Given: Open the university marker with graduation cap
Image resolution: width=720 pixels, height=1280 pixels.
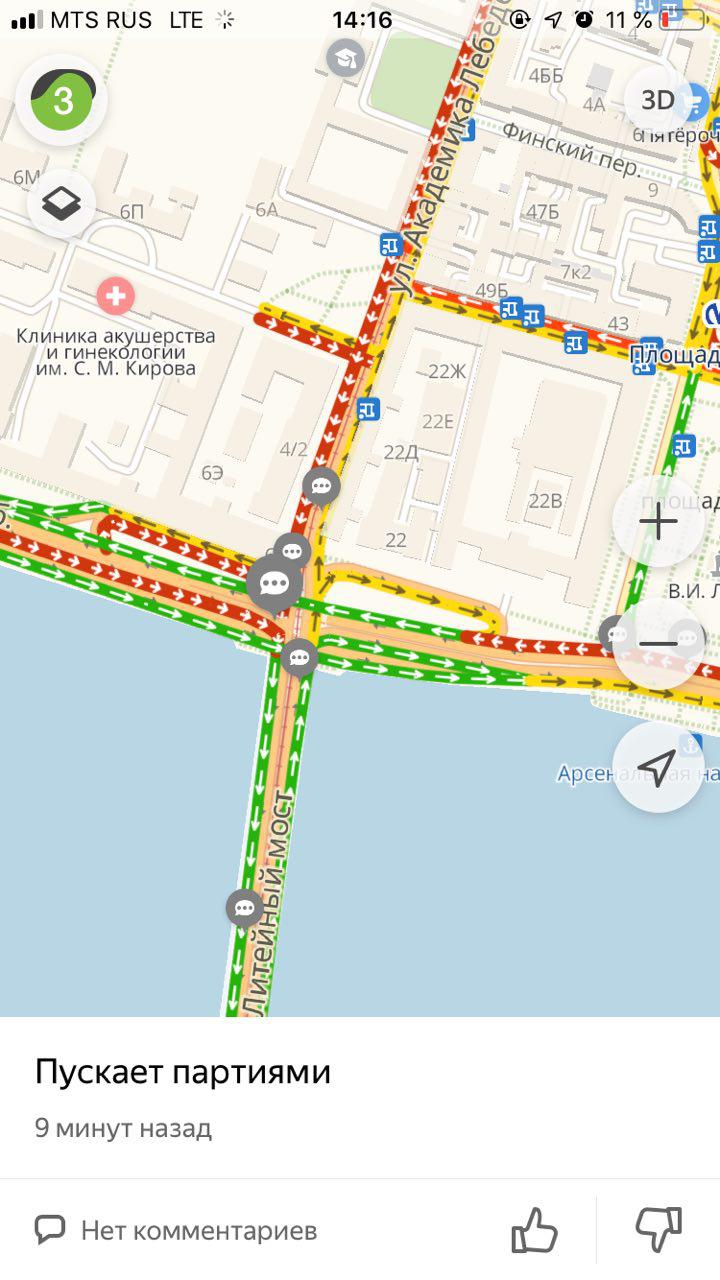Looking at the screenshot, I should [346, 58].
